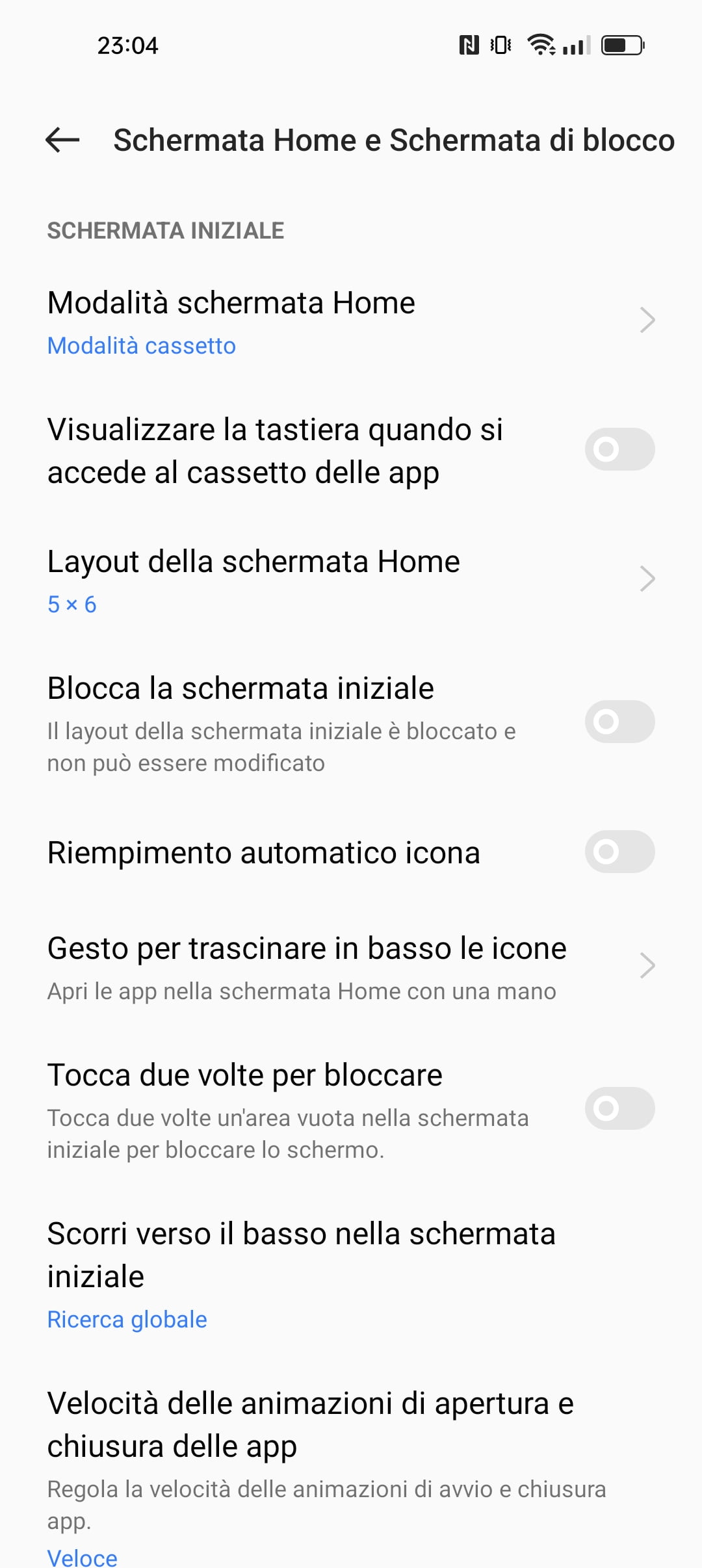702x1568 pixels.
Task: Enable Blocca la schermata iniziale switch
Action: coord(619,722)
